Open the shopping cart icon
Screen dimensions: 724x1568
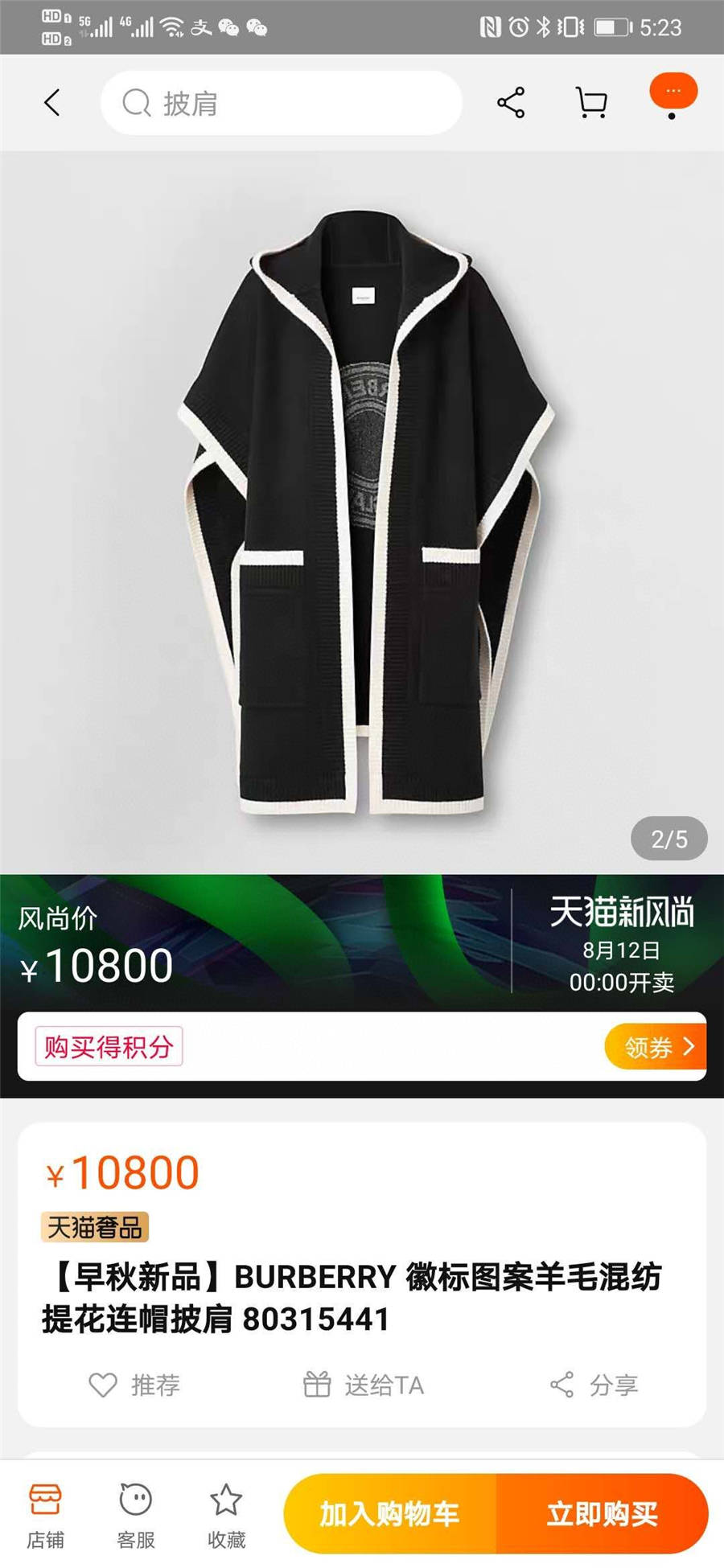click(x=592, y=103)
